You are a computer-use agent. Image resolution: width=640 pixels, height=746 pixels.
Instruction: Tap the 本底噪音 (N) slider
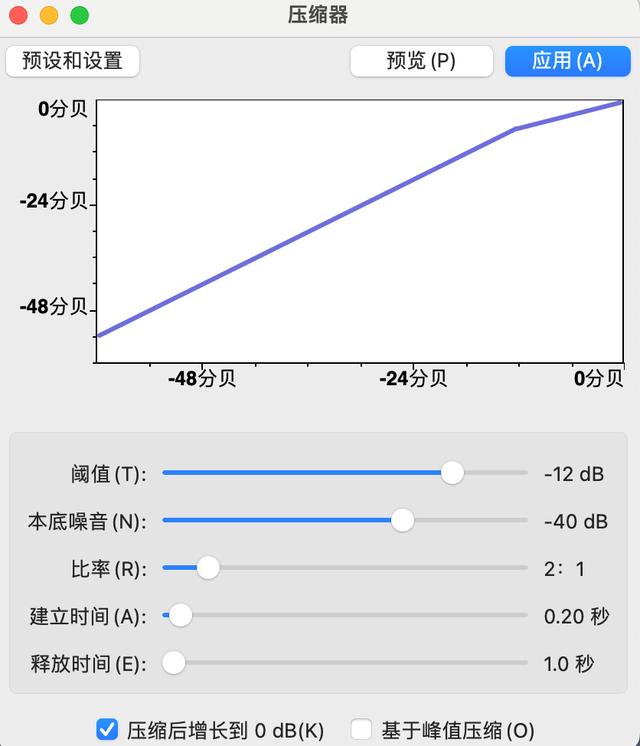402,521
